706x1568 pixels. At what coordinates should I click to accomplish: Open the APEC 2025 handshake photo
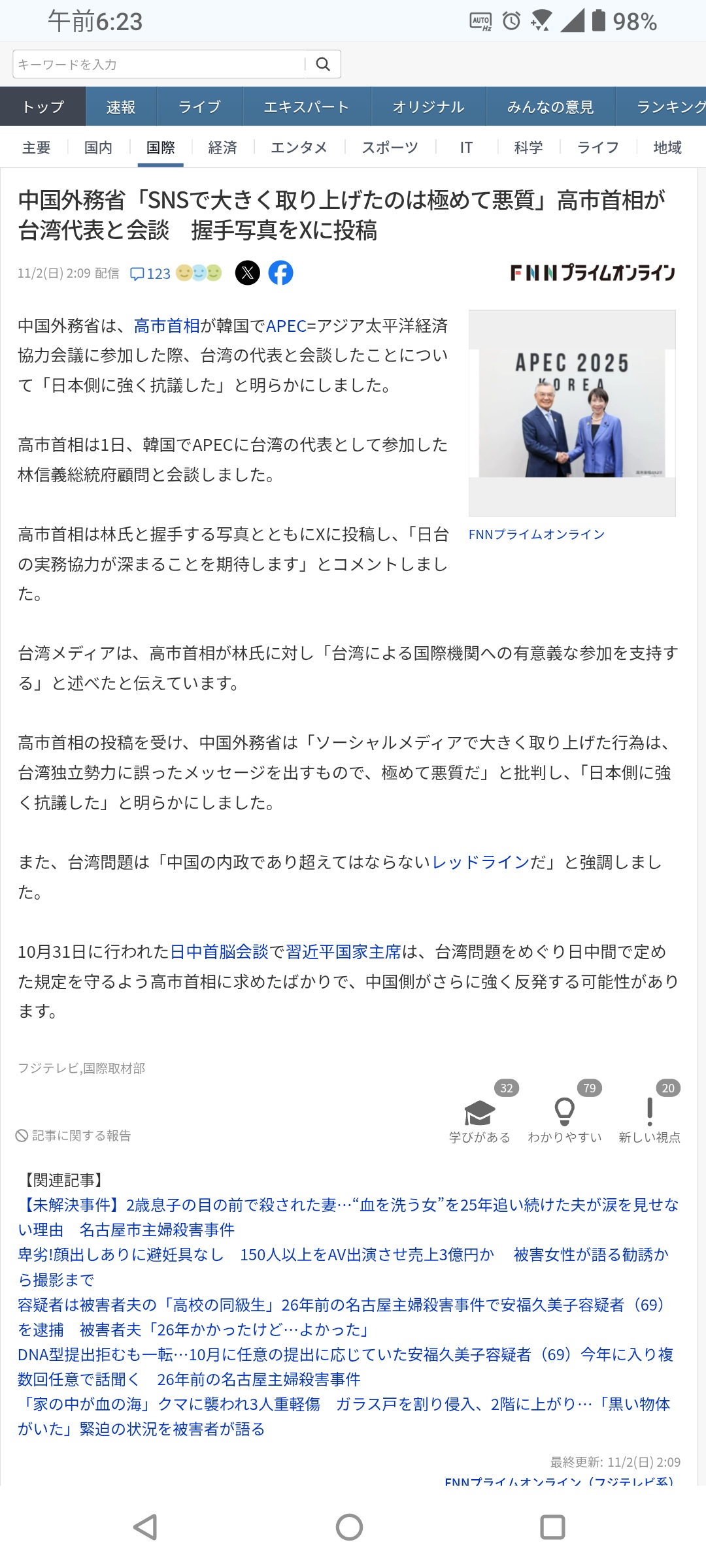coord(572,413)
